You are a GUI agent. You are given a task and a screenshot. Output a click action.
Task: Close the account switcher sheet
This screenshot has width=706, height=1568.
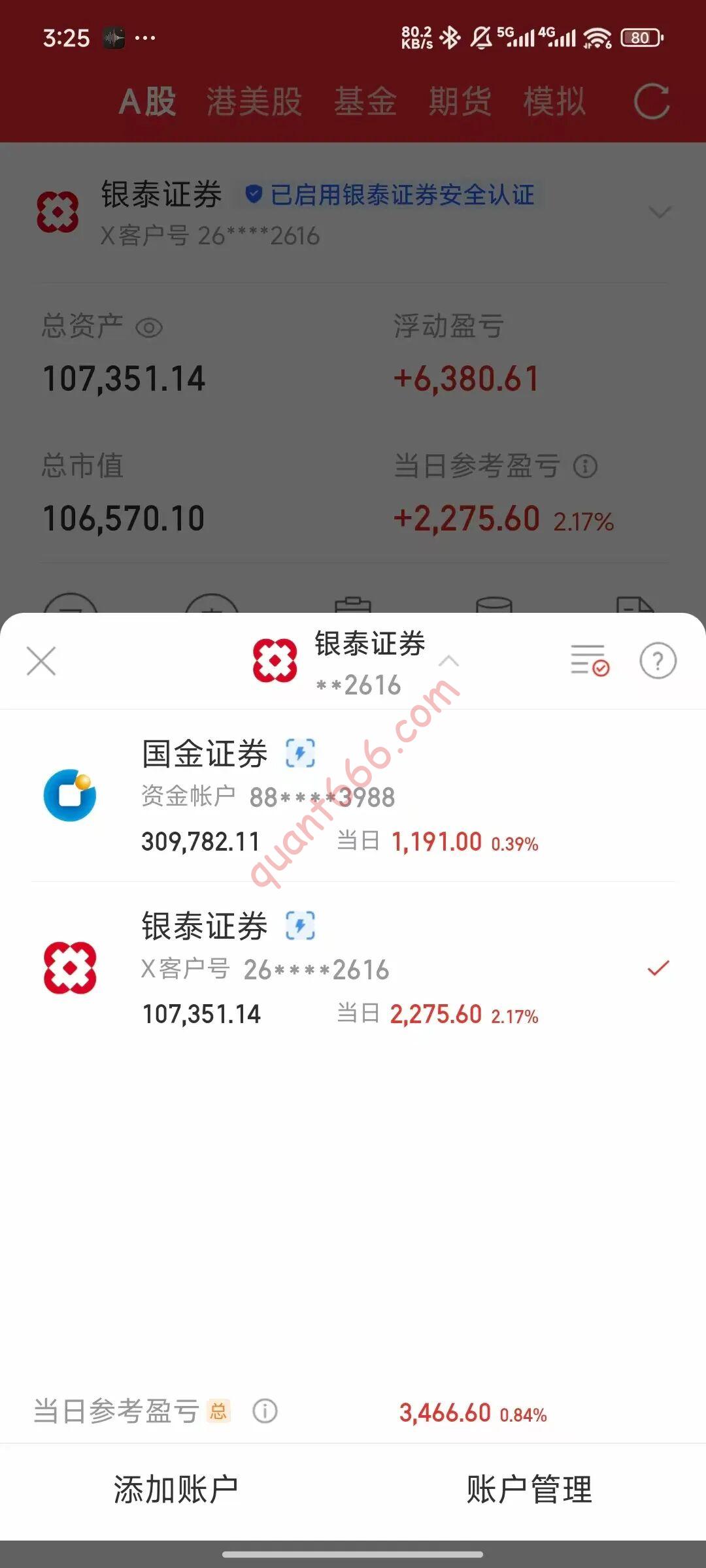(41, 661)
